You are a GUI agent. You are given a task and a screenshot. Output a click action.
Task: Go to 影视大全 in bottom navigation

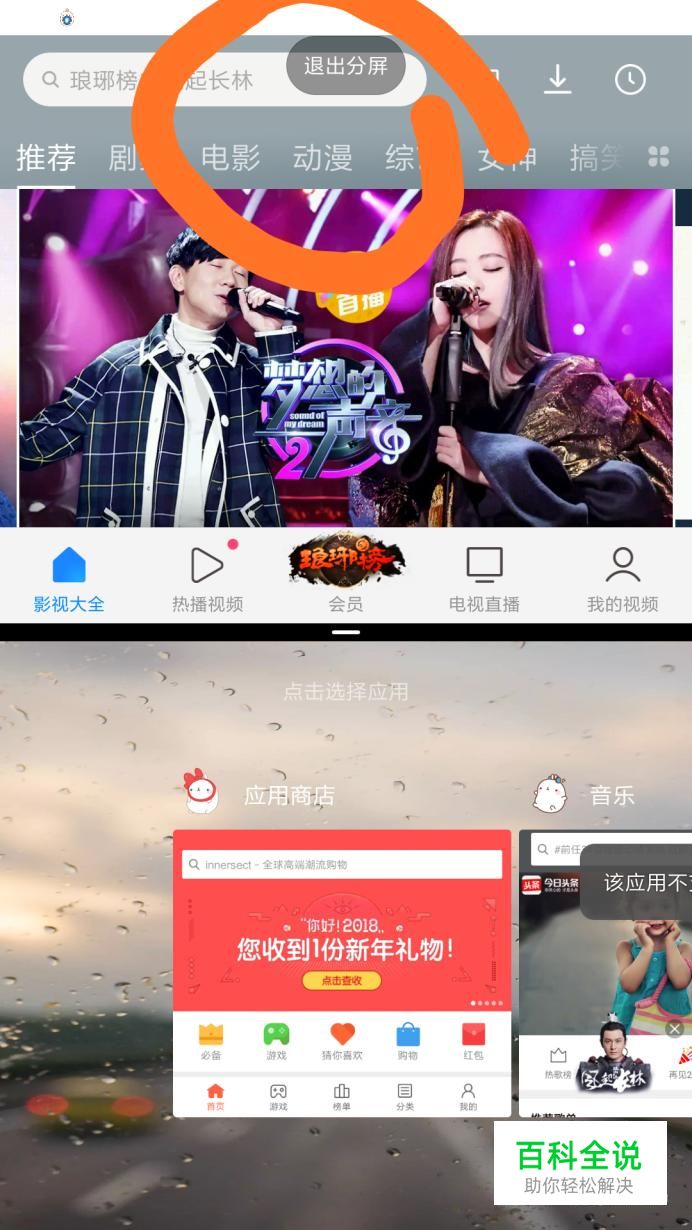point(69,579)
